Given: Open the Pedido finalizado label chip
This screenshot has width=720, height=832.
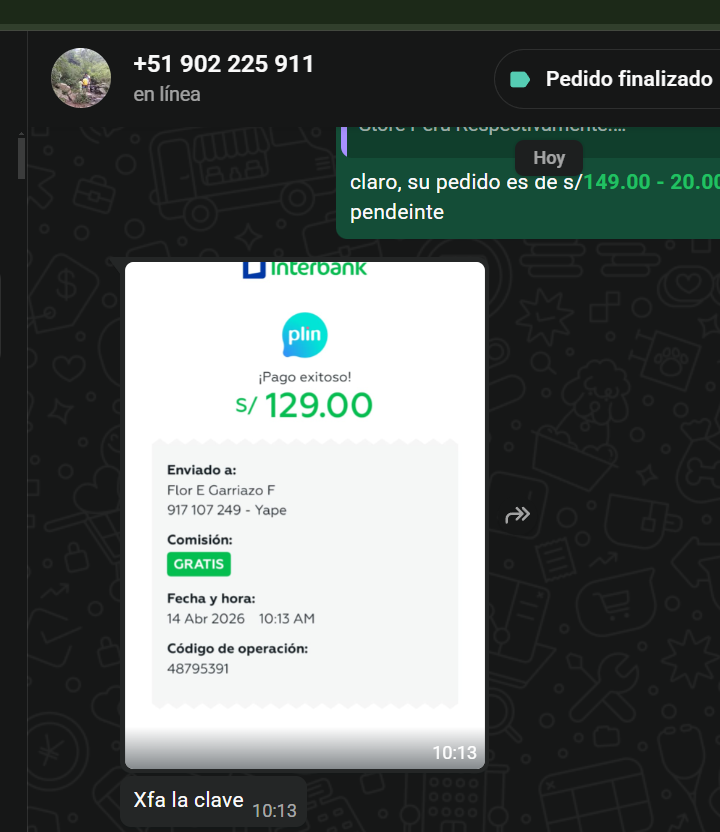Looking at the screenshot, I should (x=612, y=79).
